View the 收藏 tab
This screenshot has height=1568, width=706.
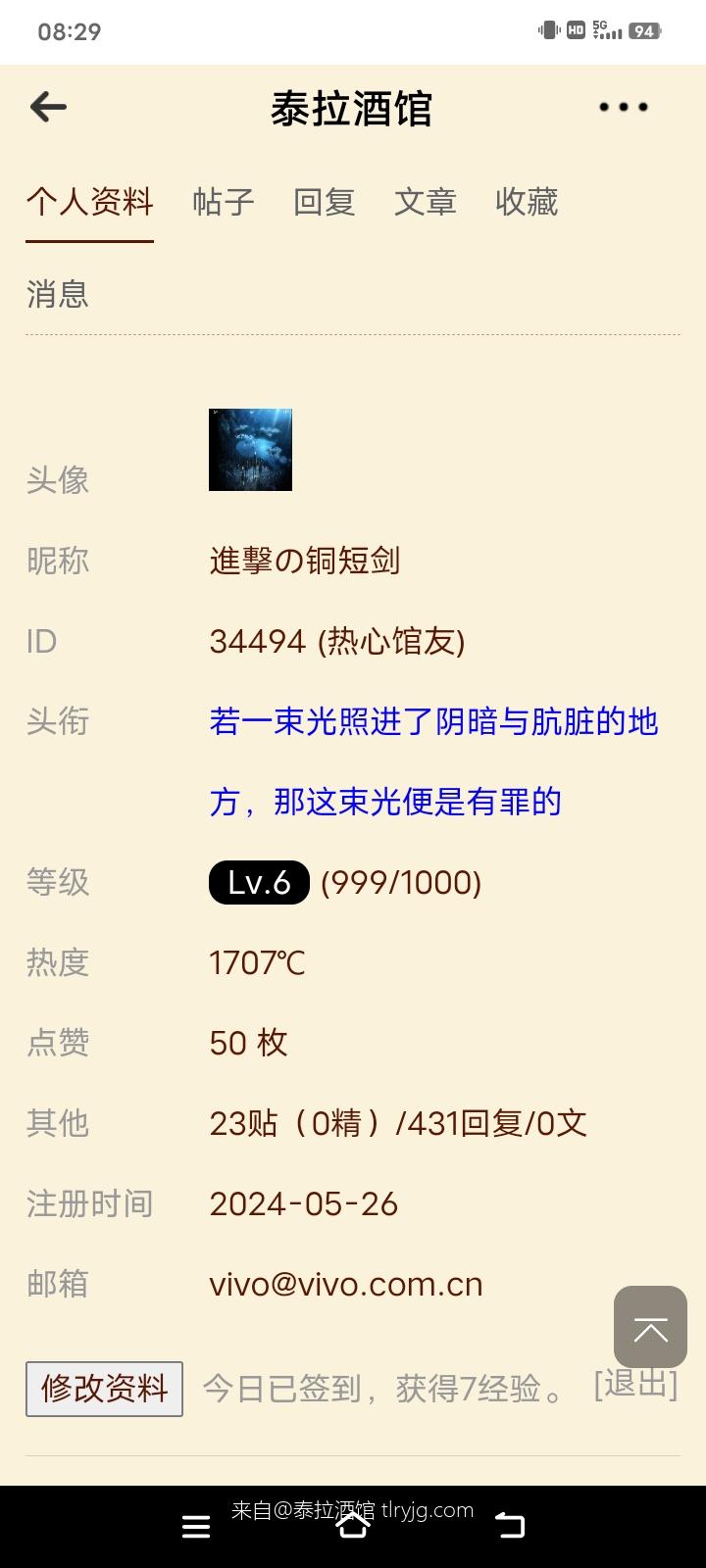[x=527, y=203]
